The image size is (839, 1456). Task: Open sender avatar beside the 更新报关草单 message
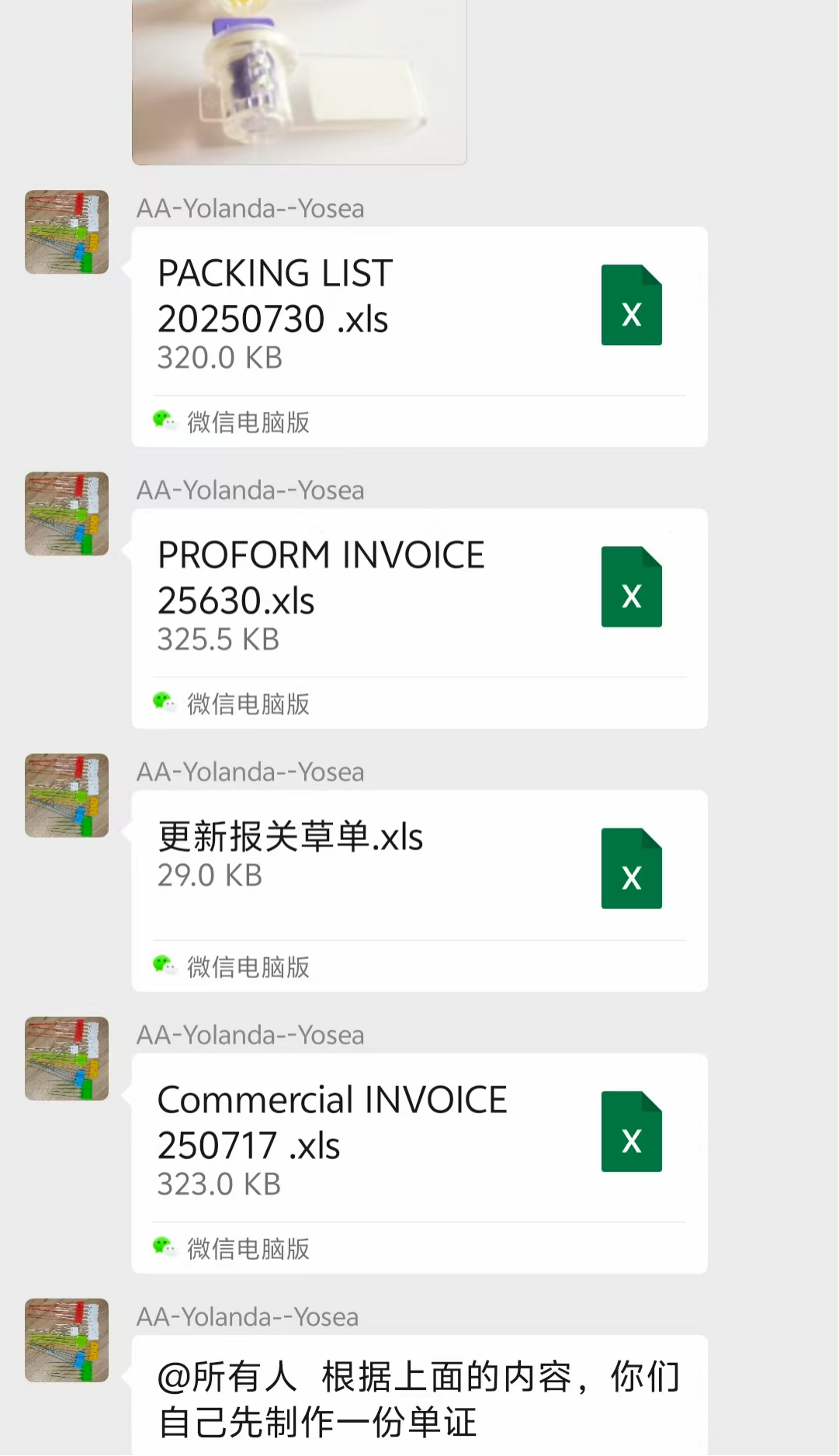[67, 795]
